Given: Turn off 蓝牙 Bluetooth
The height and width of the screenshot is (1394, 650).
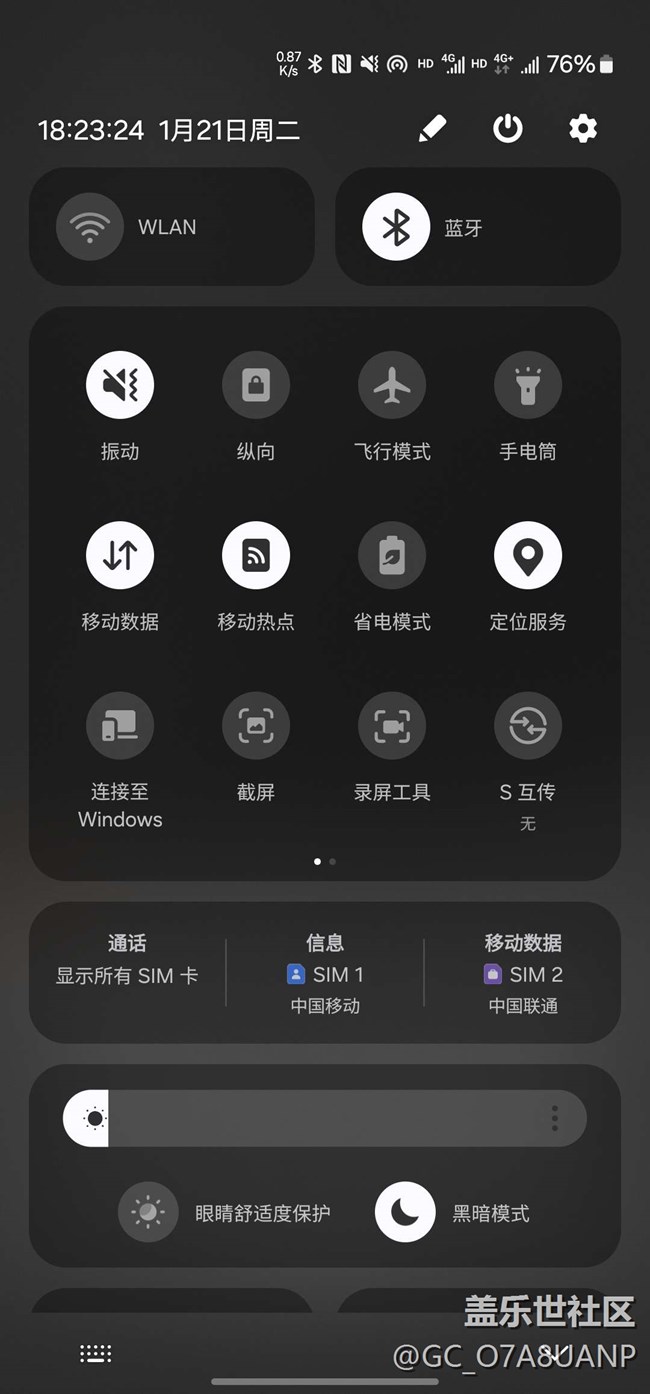Looking at the screenshot, I should (396, 227).
